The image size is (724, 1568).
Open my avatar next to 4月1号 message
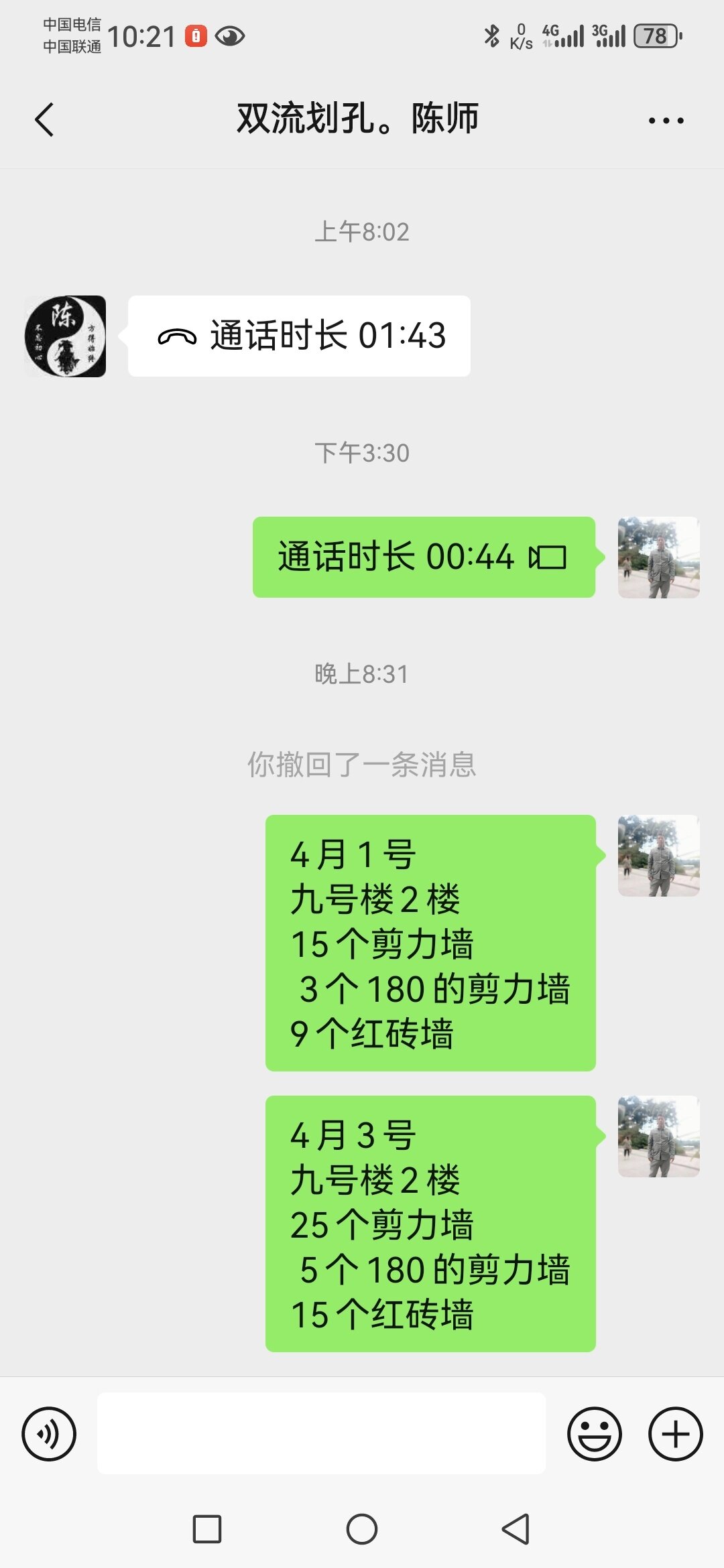click(658, 856)
